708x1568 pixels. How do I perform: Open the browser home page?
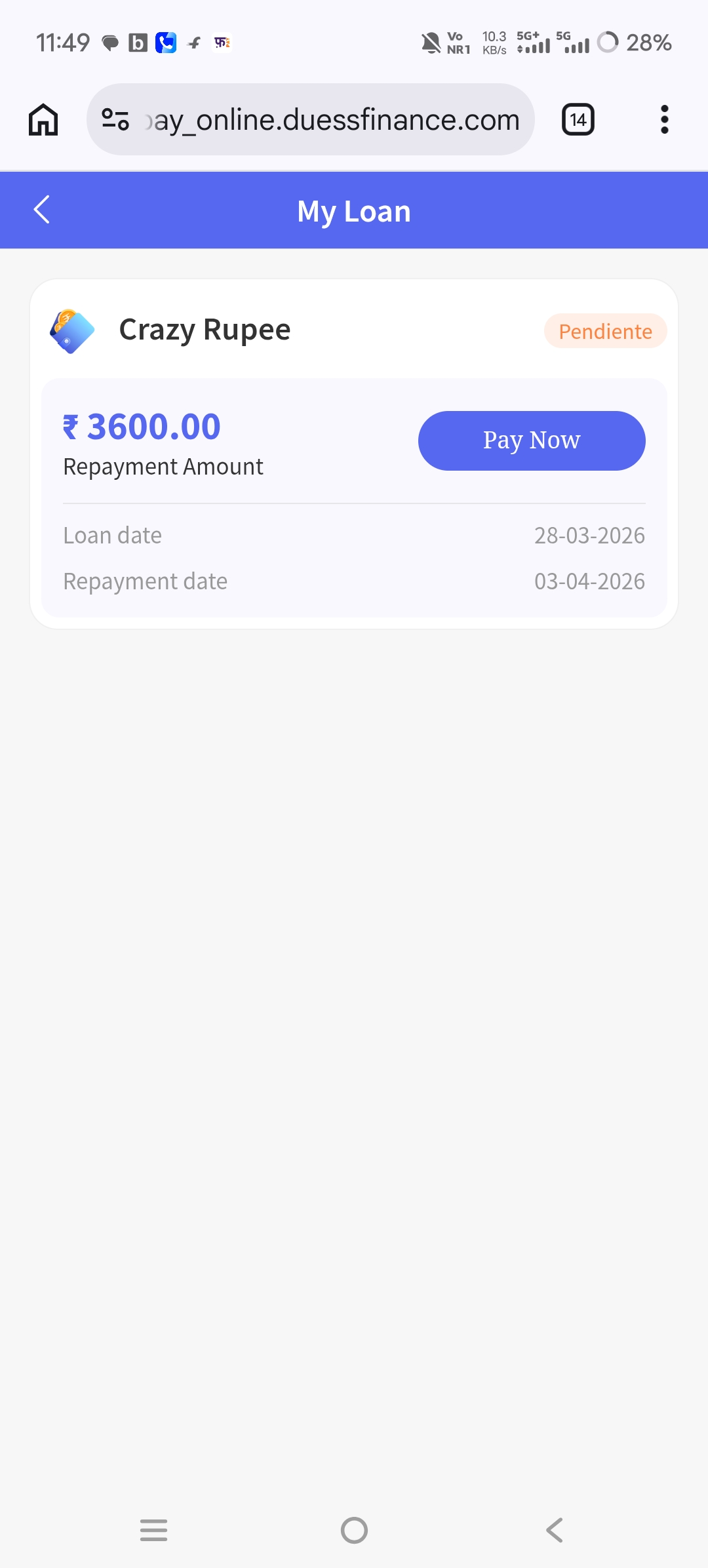coord(43,120)
